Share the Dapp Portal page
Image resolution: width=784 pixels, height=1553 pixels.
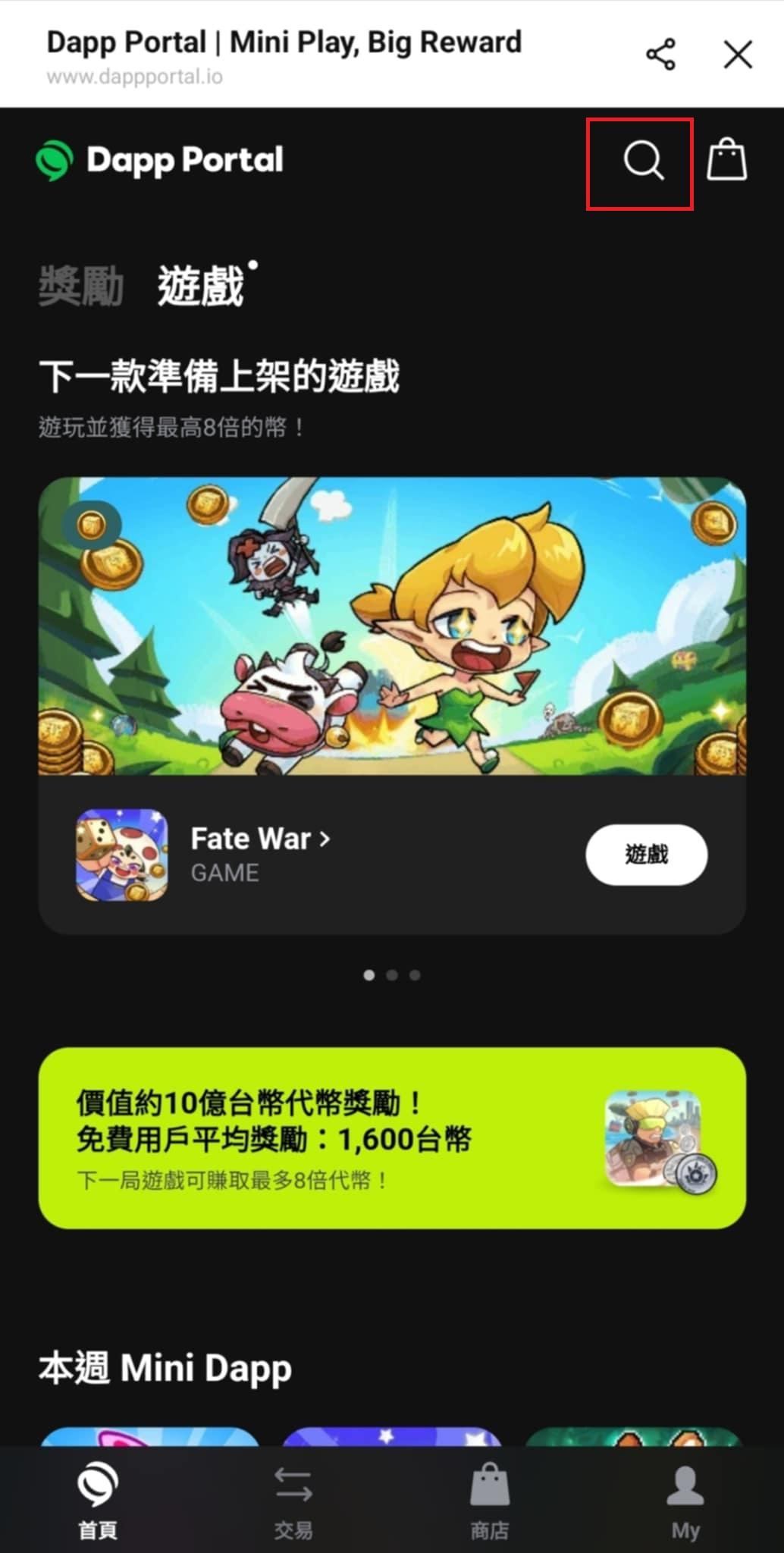tap(660, 55)
